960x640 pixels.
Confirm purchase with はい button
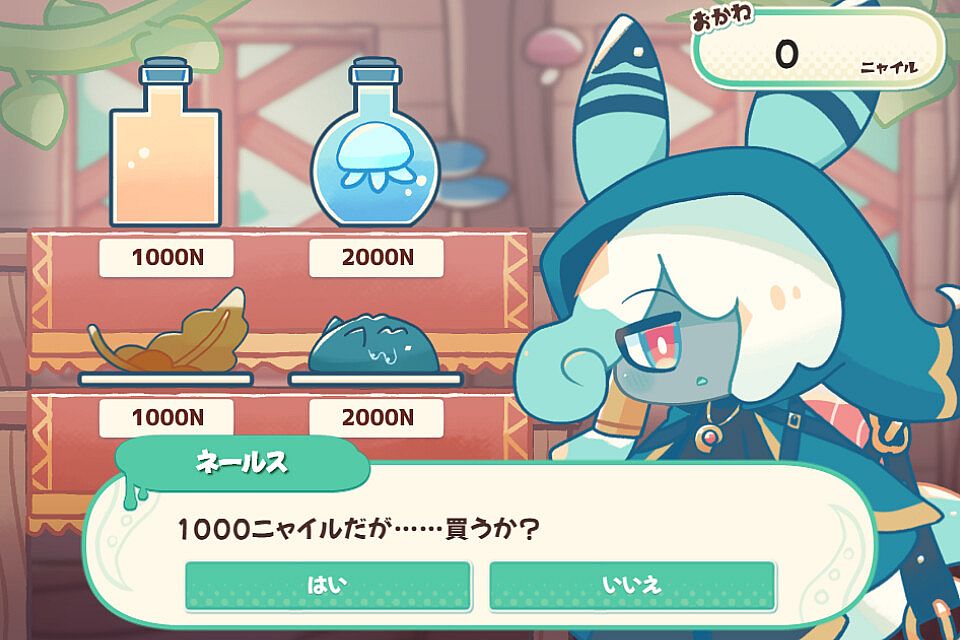327,585
